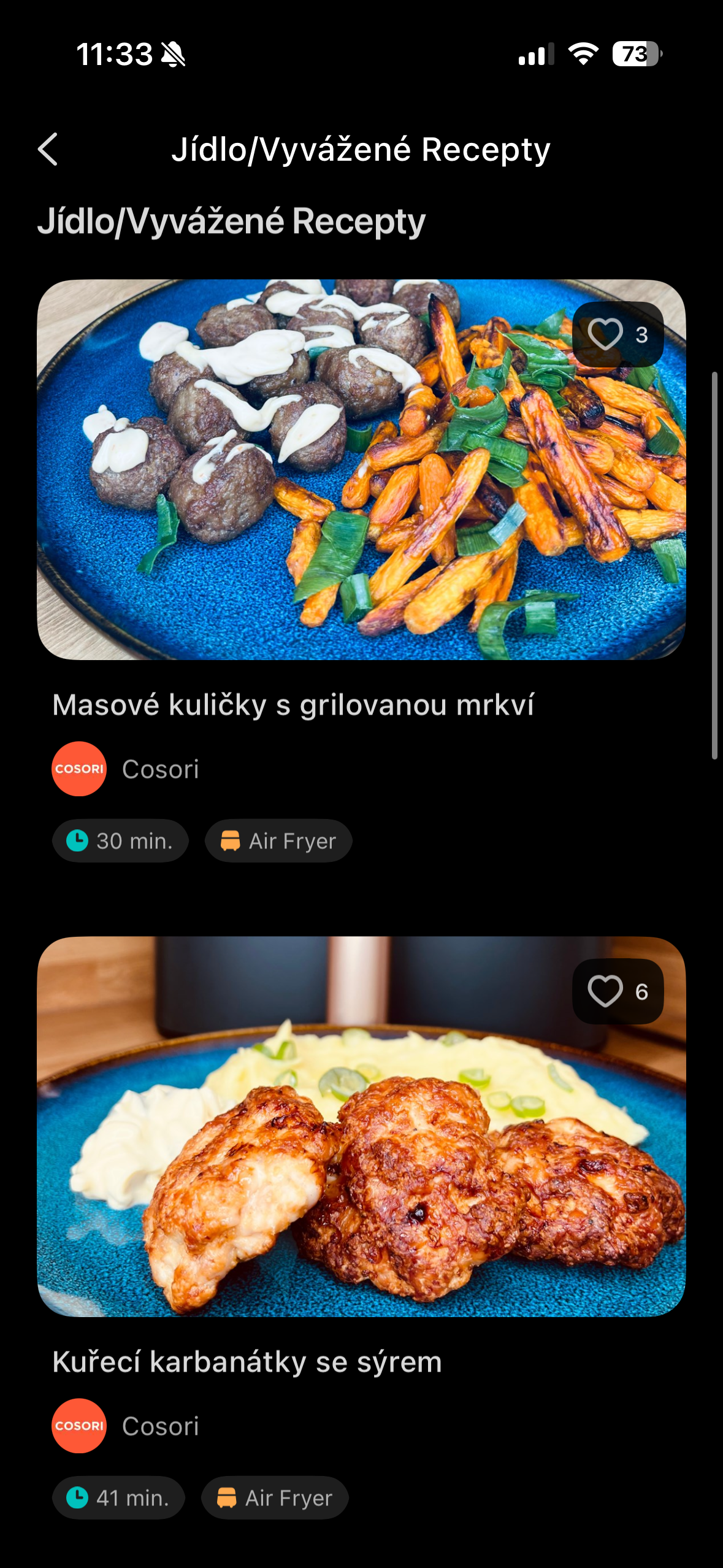Like the Masové kuličky s grilovanou mrkví recipe
Viewport: 723px width, 1568px height.
[x=605, y=335]
